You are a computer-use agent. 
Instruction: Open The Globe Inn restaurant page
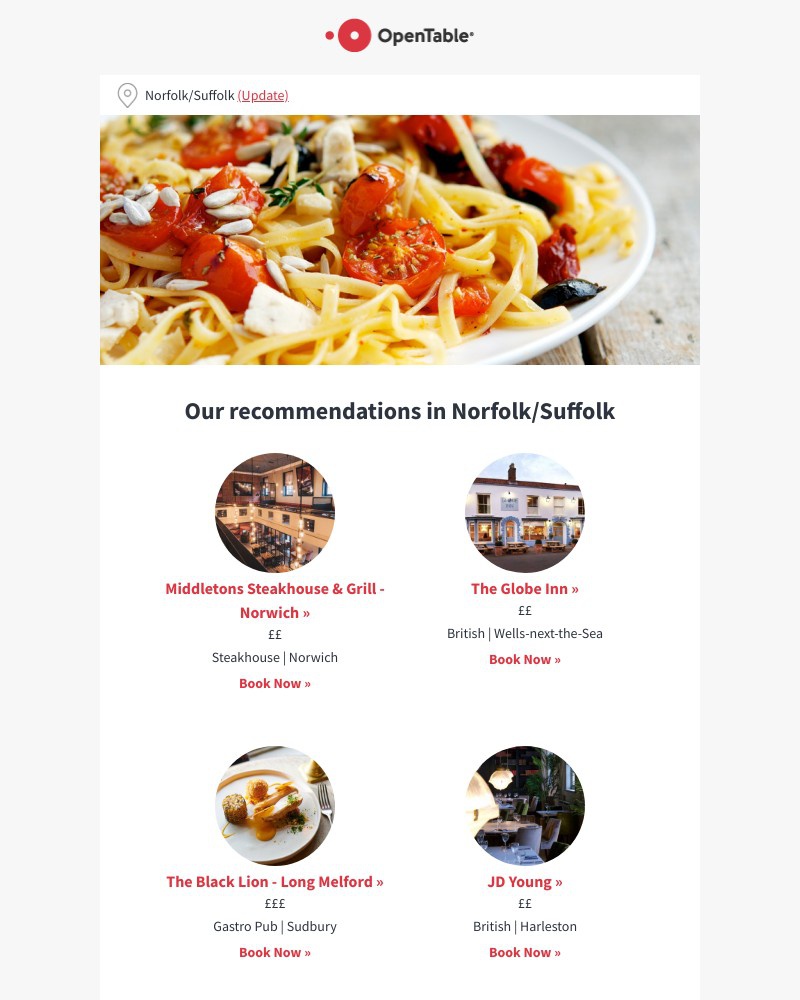[525, 588]
